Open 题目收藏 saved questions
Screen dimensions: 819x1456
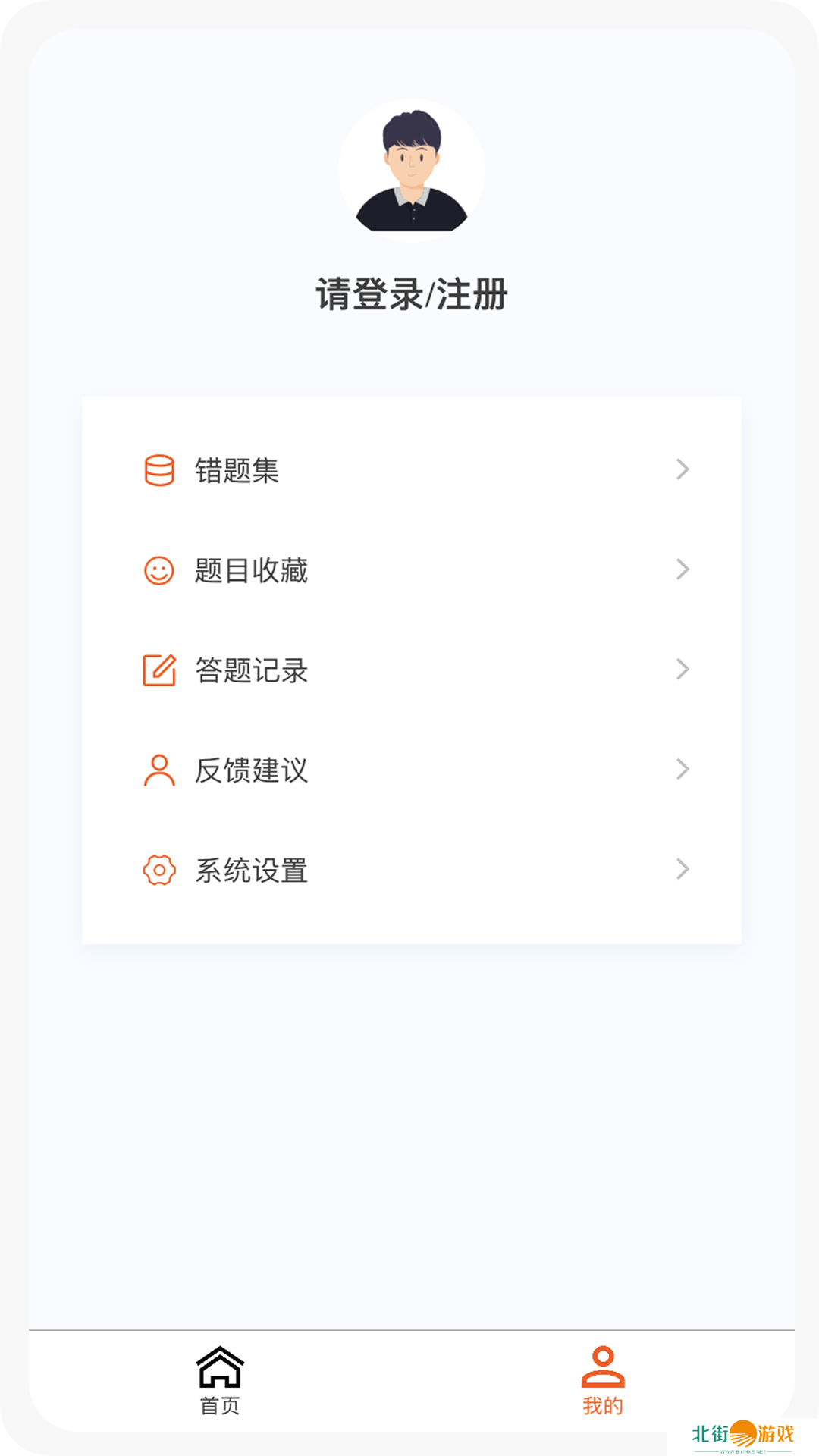[411, 570]
